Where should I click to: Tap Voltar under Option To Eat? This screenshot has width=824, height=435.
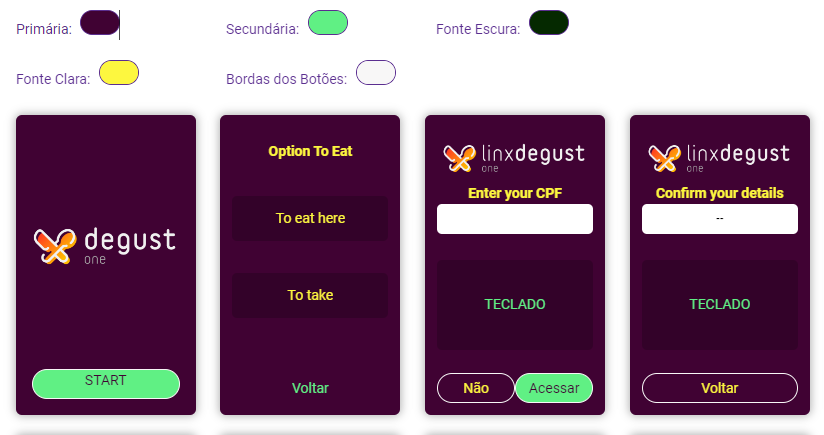(310, 388)
